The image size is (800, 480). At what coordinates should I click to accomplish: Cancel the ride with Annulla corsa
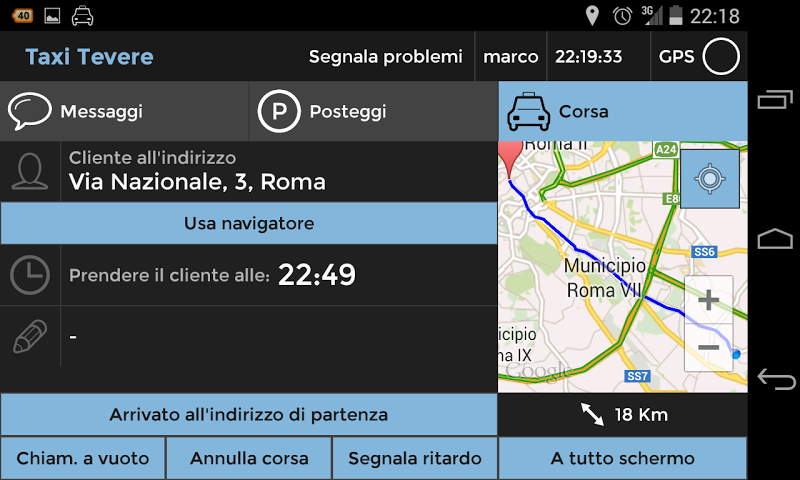tap(249, 459)
